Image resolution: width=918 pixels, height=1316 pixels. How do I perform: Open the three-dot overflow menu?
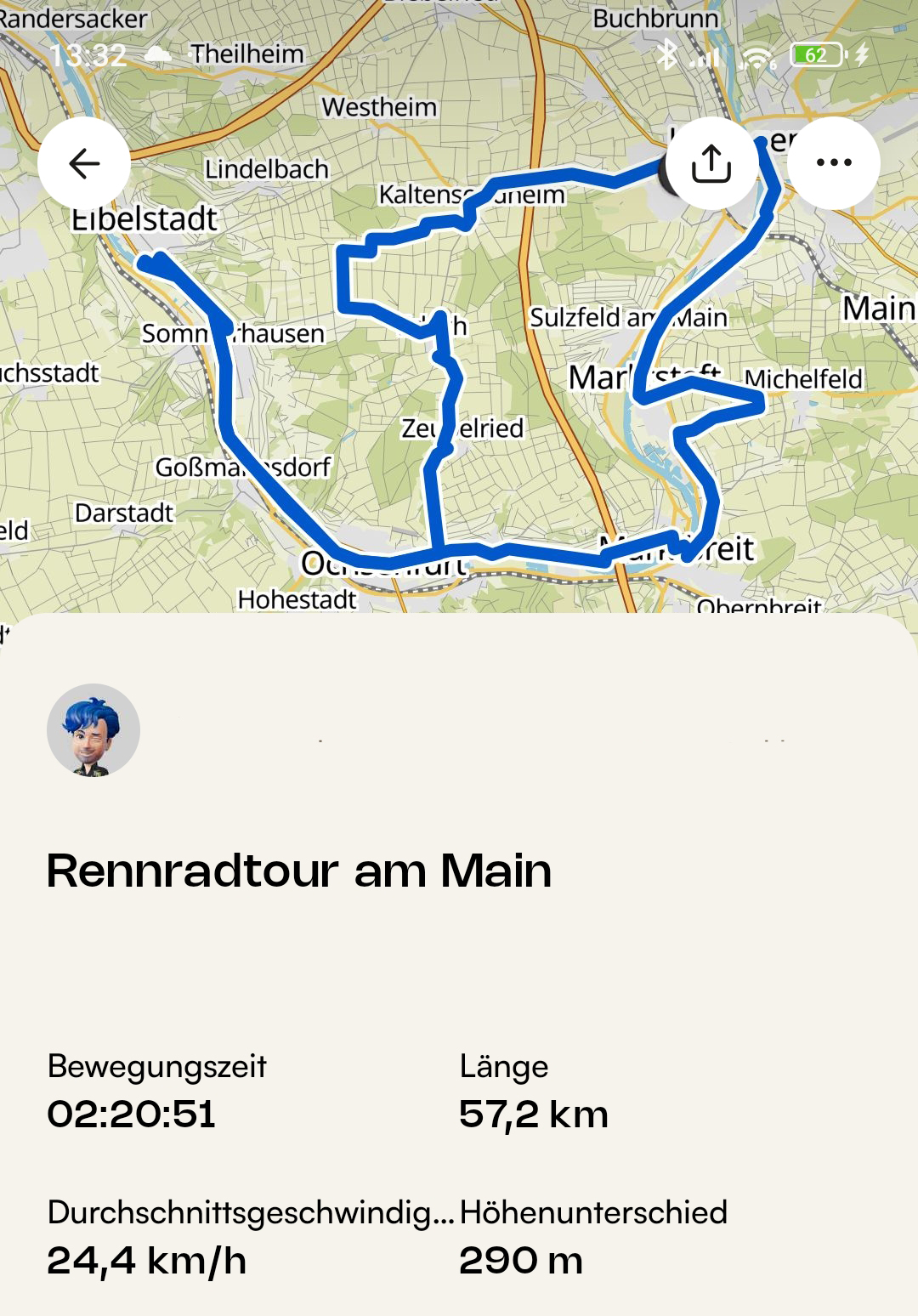click(x=833, y=163)
